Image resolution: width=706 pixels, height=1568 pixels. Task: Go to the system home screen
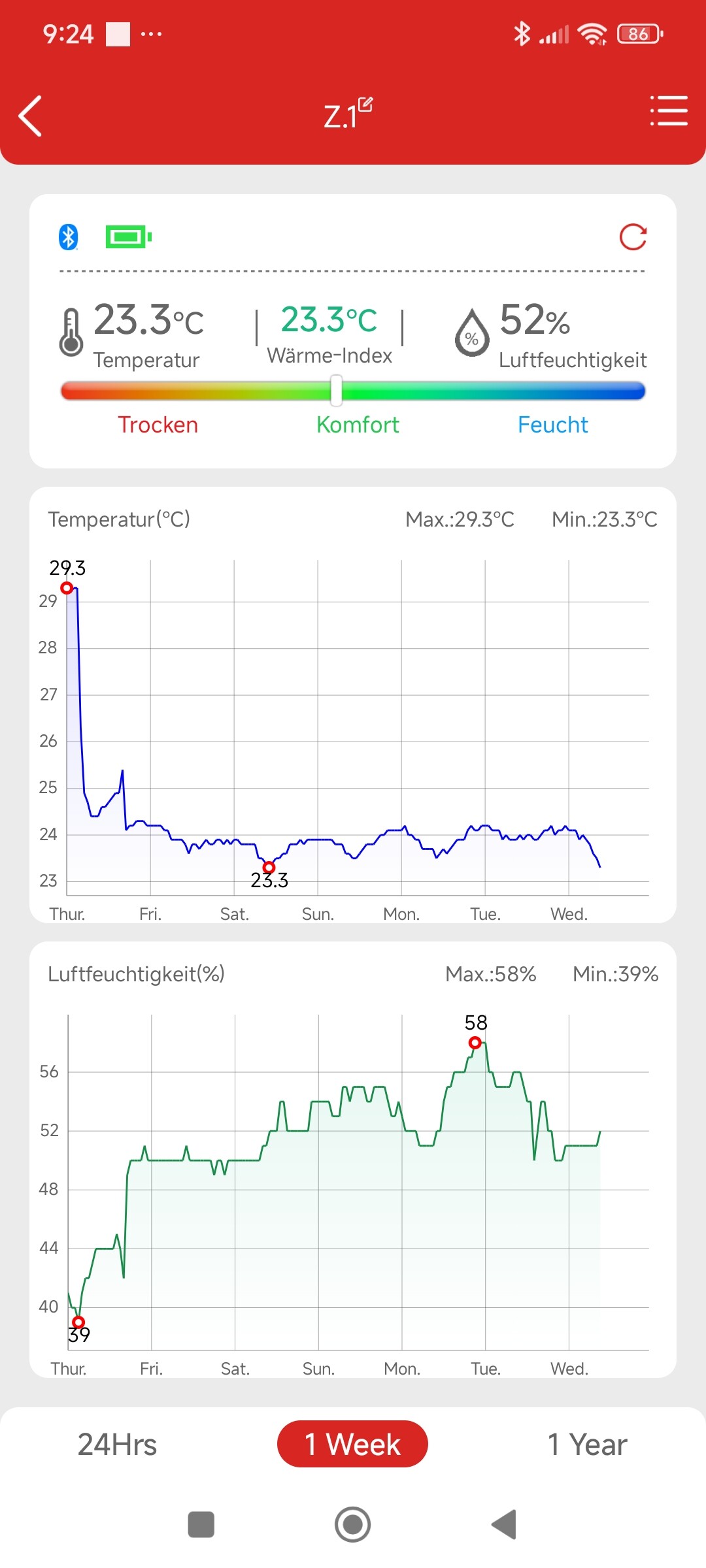point(352,1525)
